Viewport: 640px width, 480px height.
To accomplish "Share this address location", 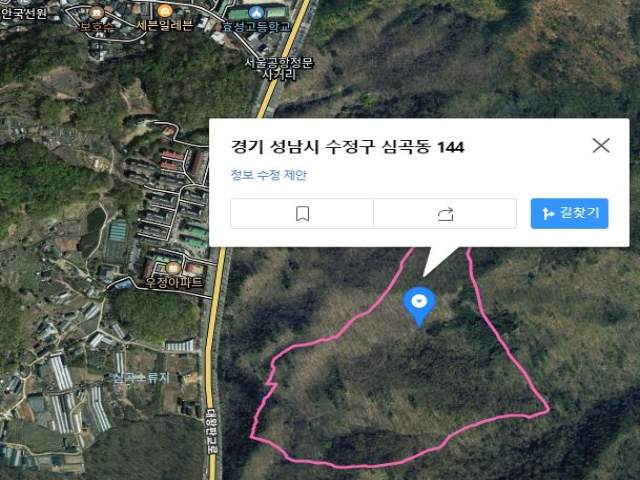I will click(x=446, y=214).
